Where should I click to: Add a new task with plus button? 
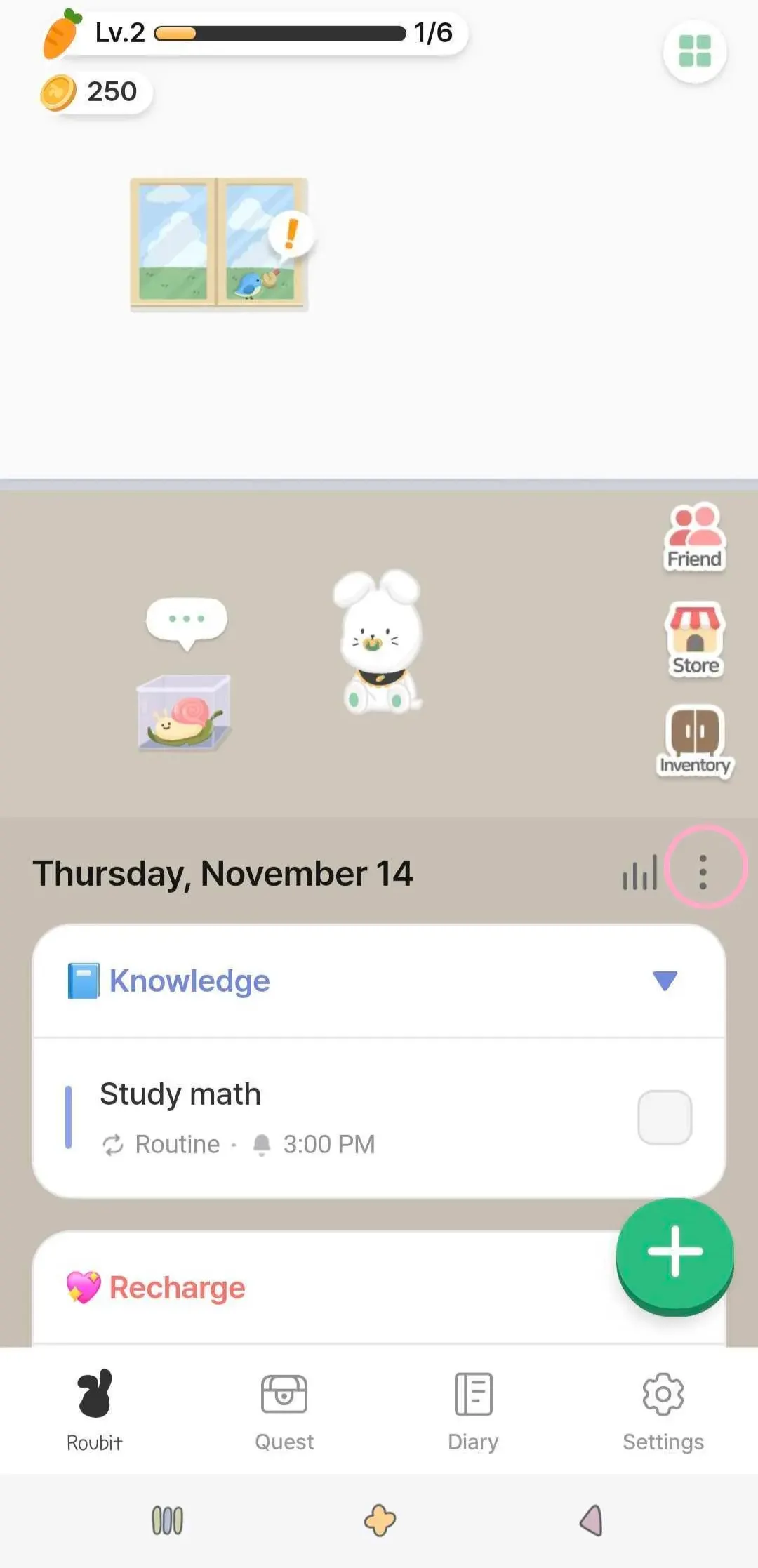tap(674, 1251)
